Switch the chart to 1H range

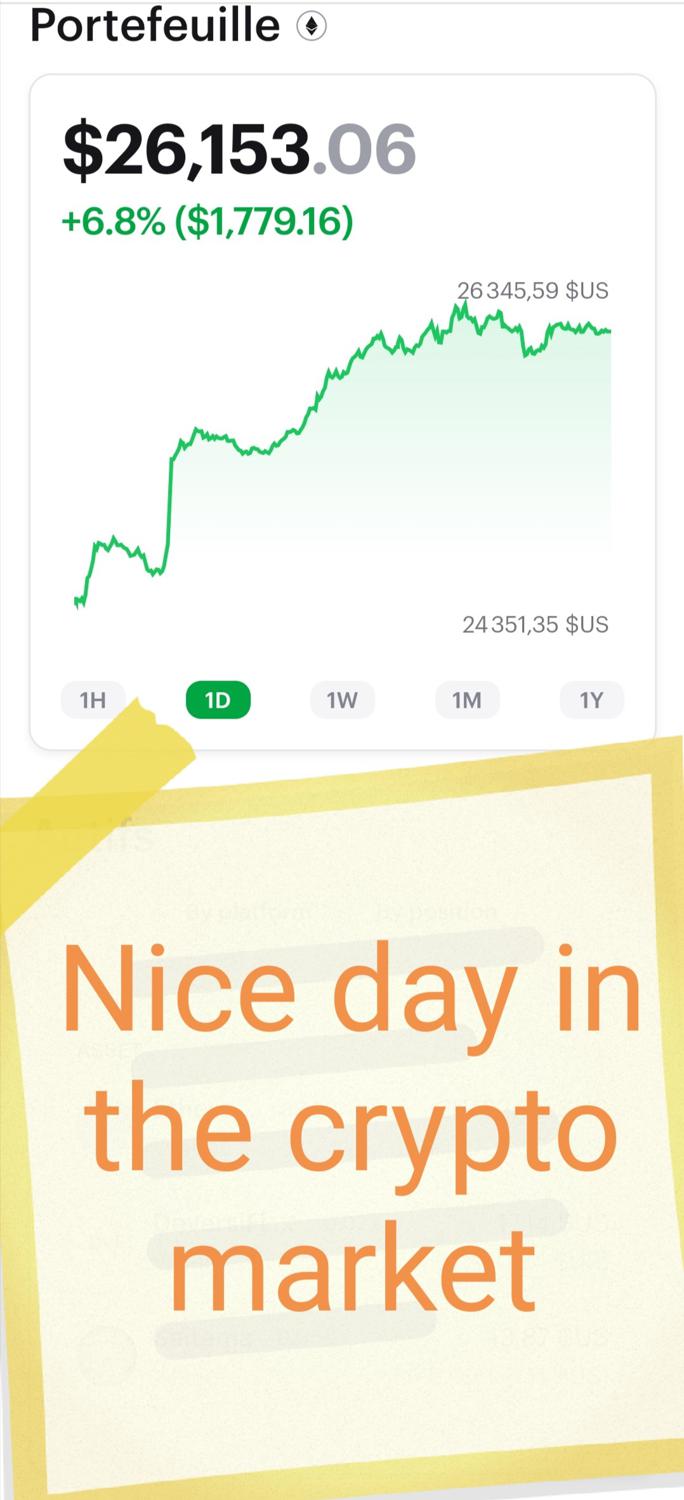point(92,700)
